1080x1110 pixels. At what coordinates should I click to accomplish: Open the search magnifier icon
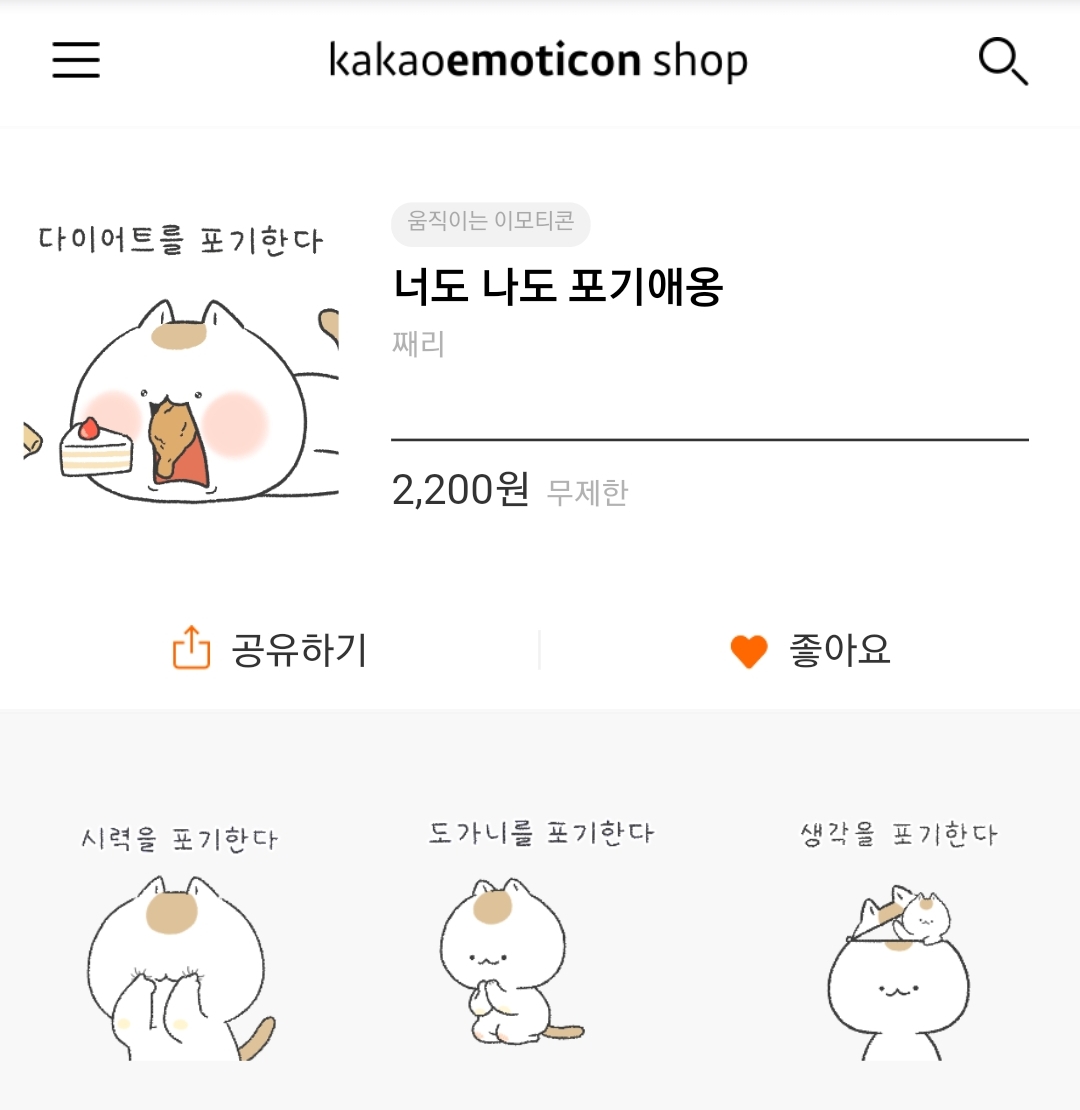(x=1002, y=62)
